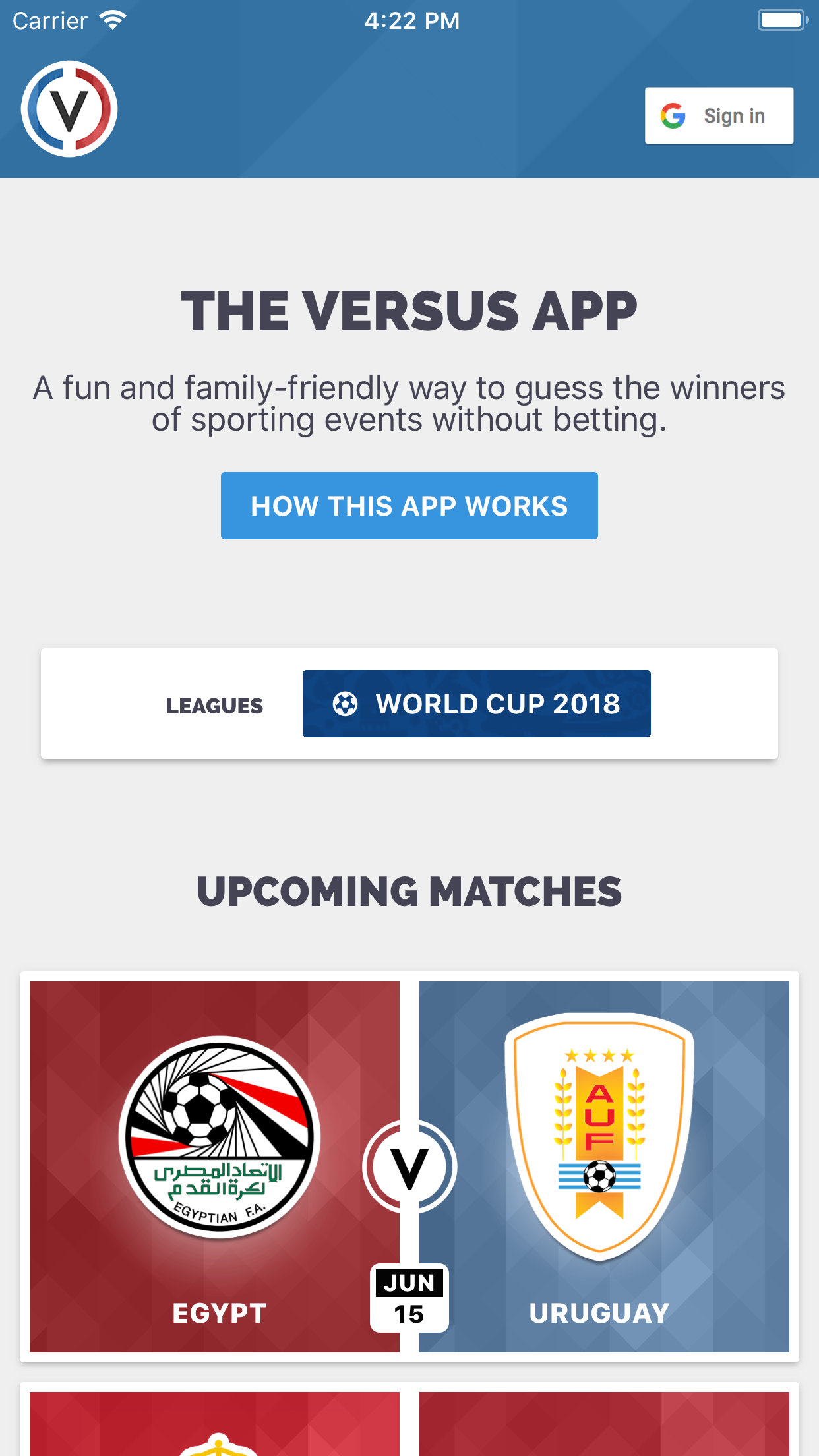Sign in with Google
This screenshot has height=1456, width=819.
tap(719, 115)
